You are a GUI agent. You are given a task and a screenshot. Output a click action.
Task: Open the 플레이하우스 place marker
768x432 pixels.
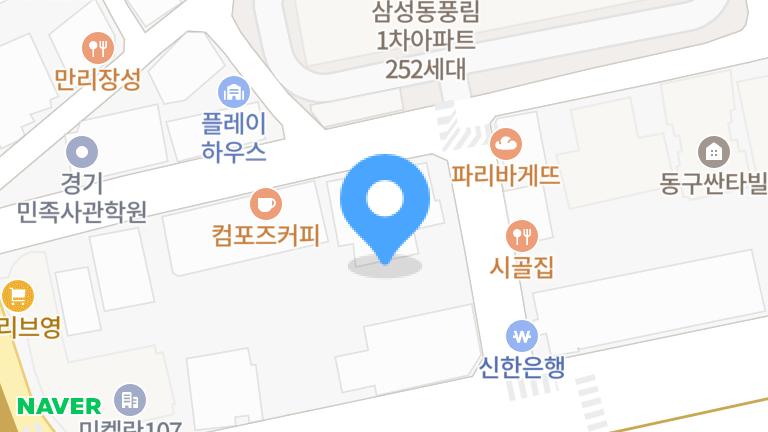[x=234, y=94]
